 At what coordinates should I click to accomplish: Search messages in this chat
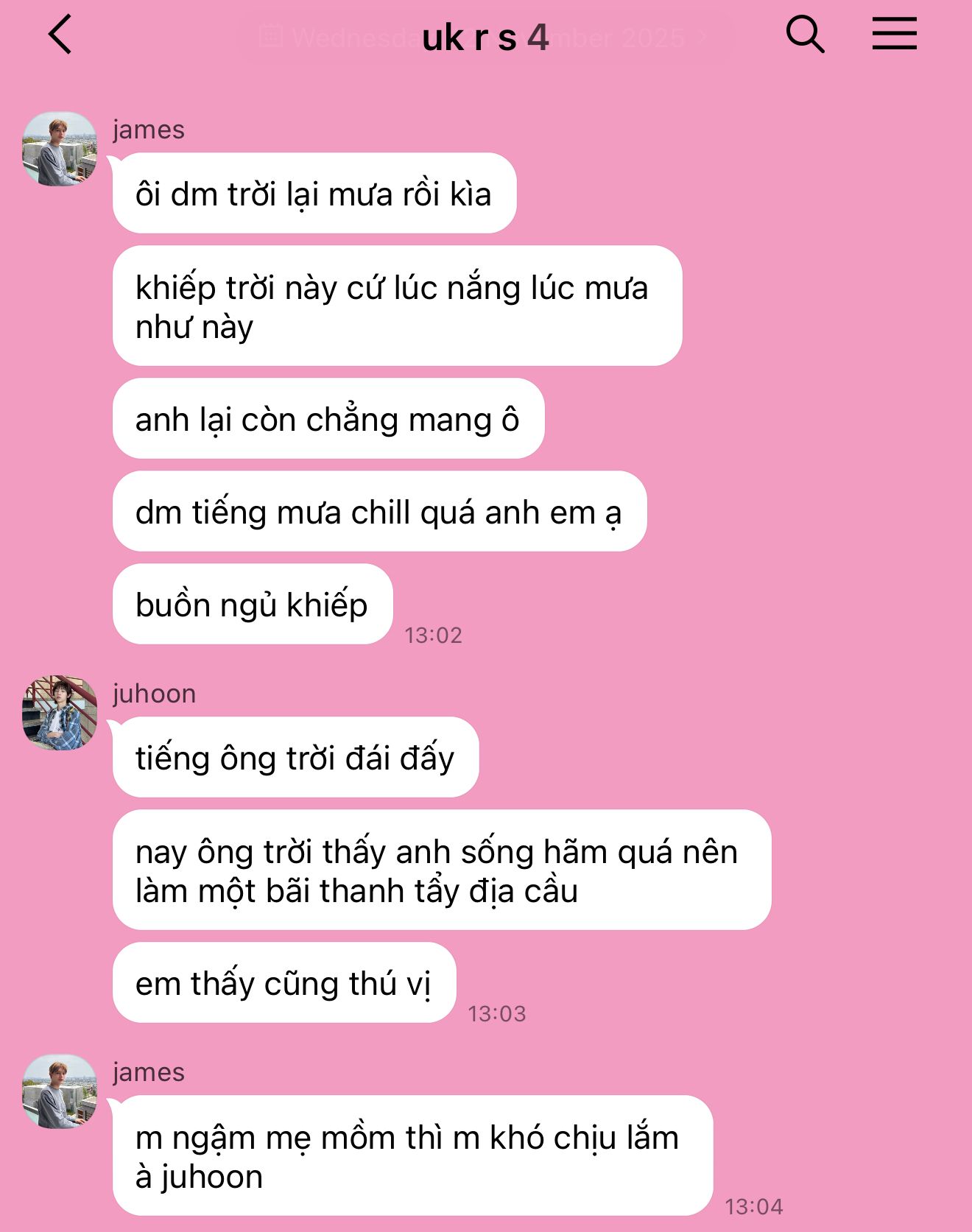click(x=804, y=35)
